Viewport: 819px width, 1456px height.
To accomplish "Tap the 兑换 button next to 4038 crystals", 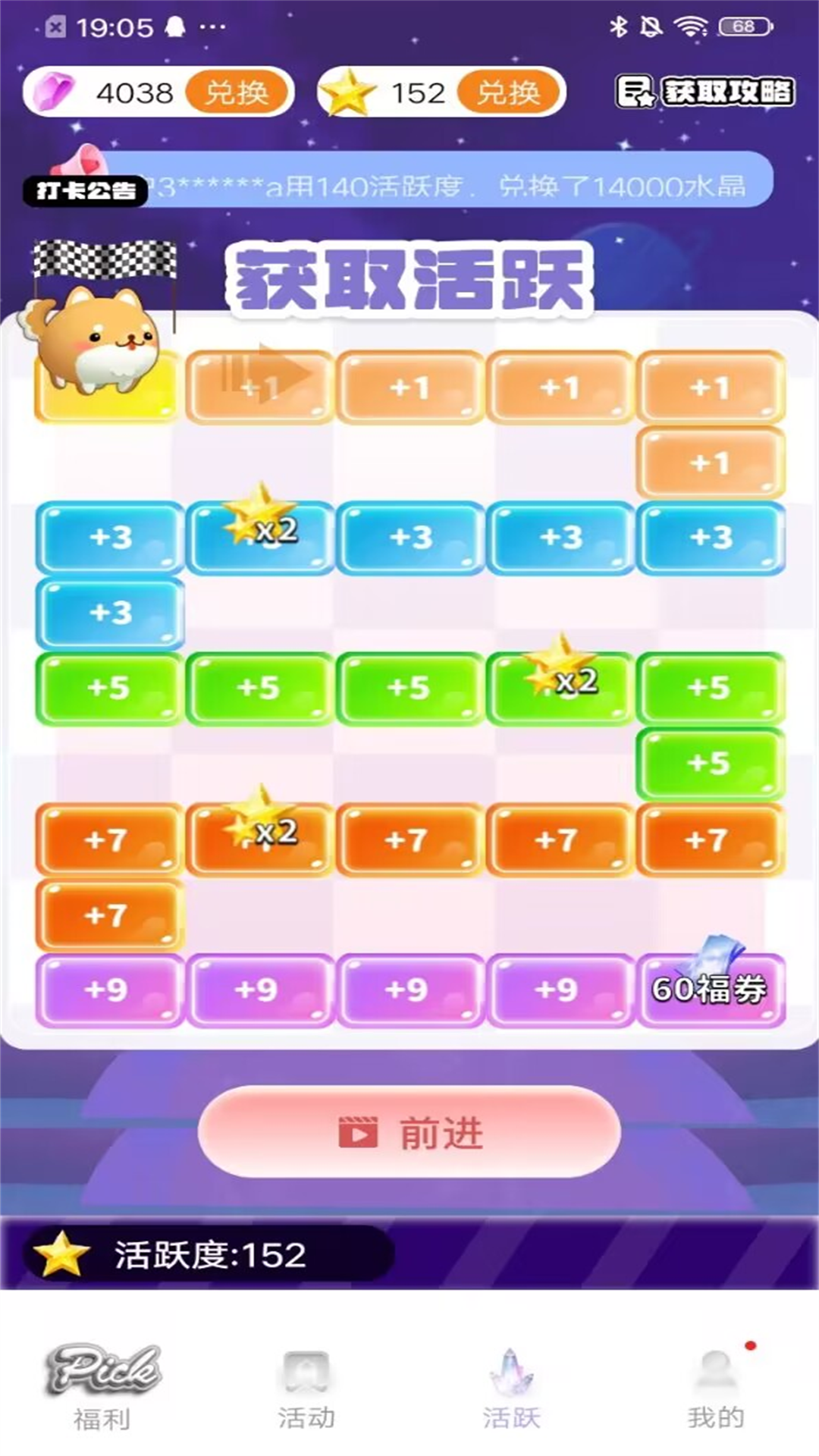I will click(237, 93).
